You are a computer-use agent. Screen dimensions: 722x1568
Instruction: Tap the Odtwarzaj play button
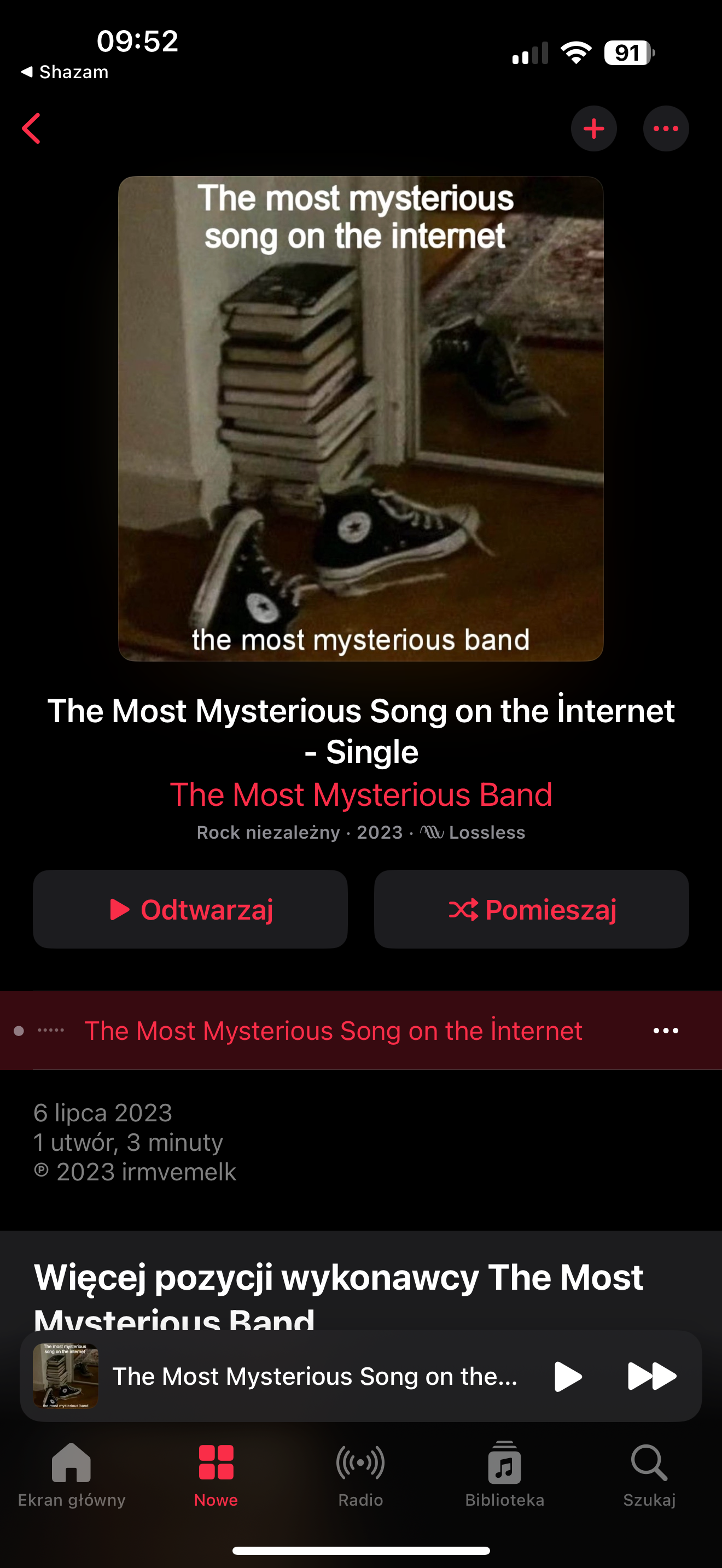point(190,909)
